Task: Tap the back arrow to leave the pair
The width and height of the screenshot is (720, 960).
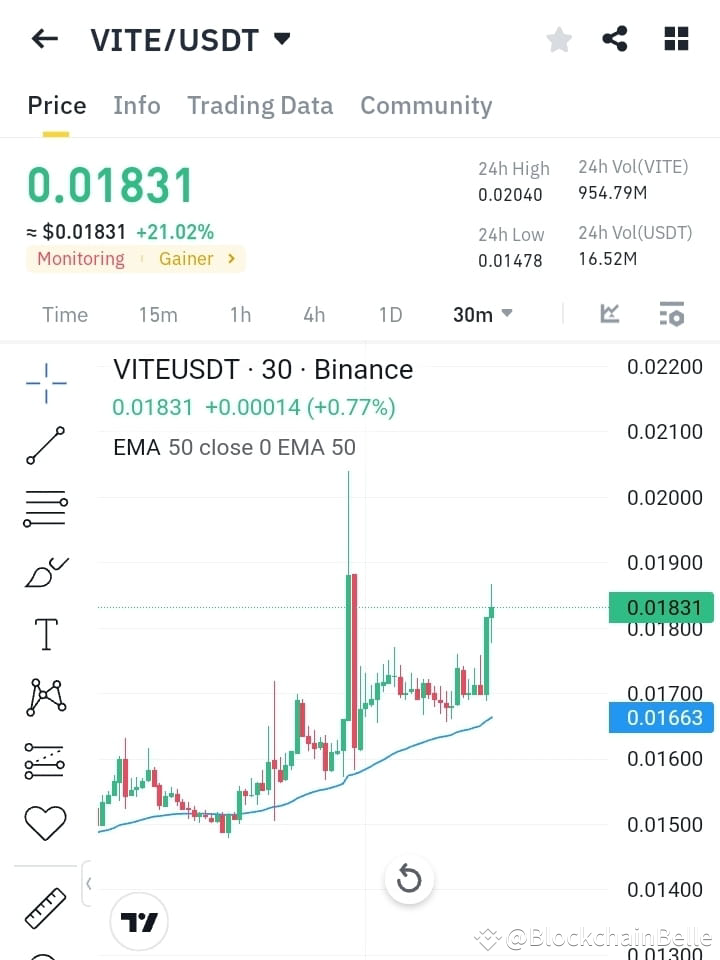Action: (43, 38)
